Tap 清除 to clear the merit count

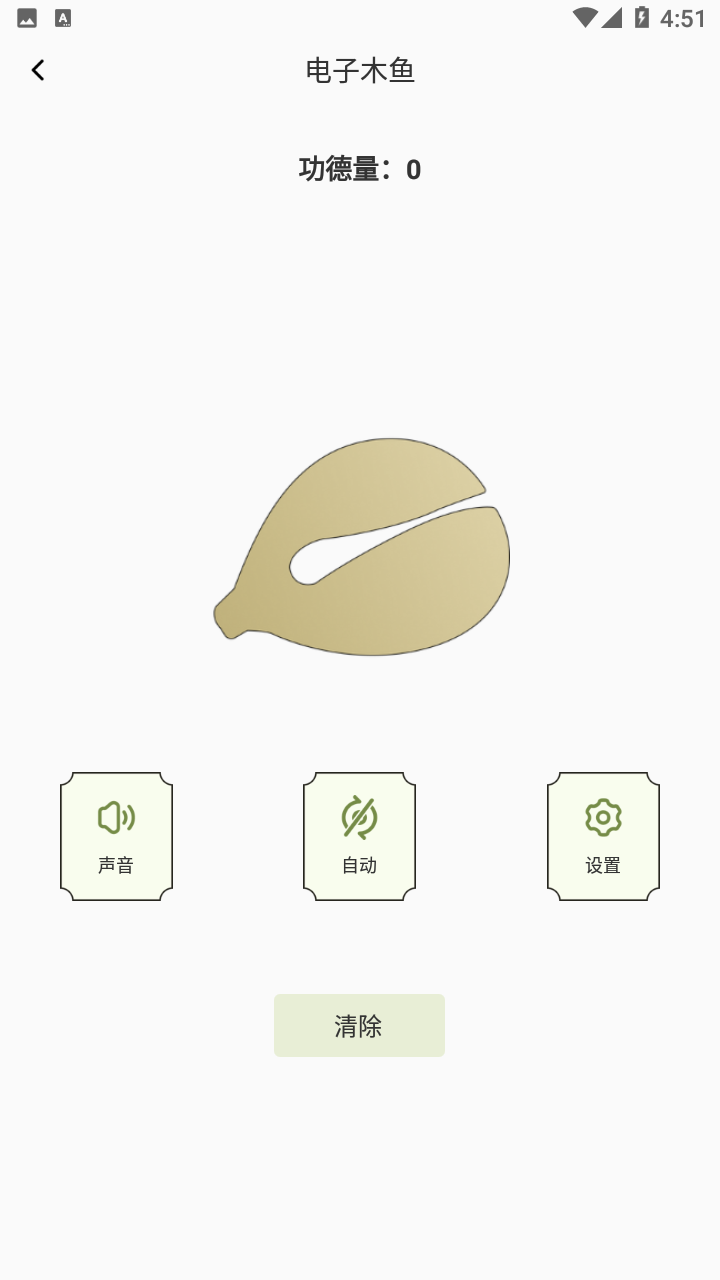click(x=359, y=1025)
